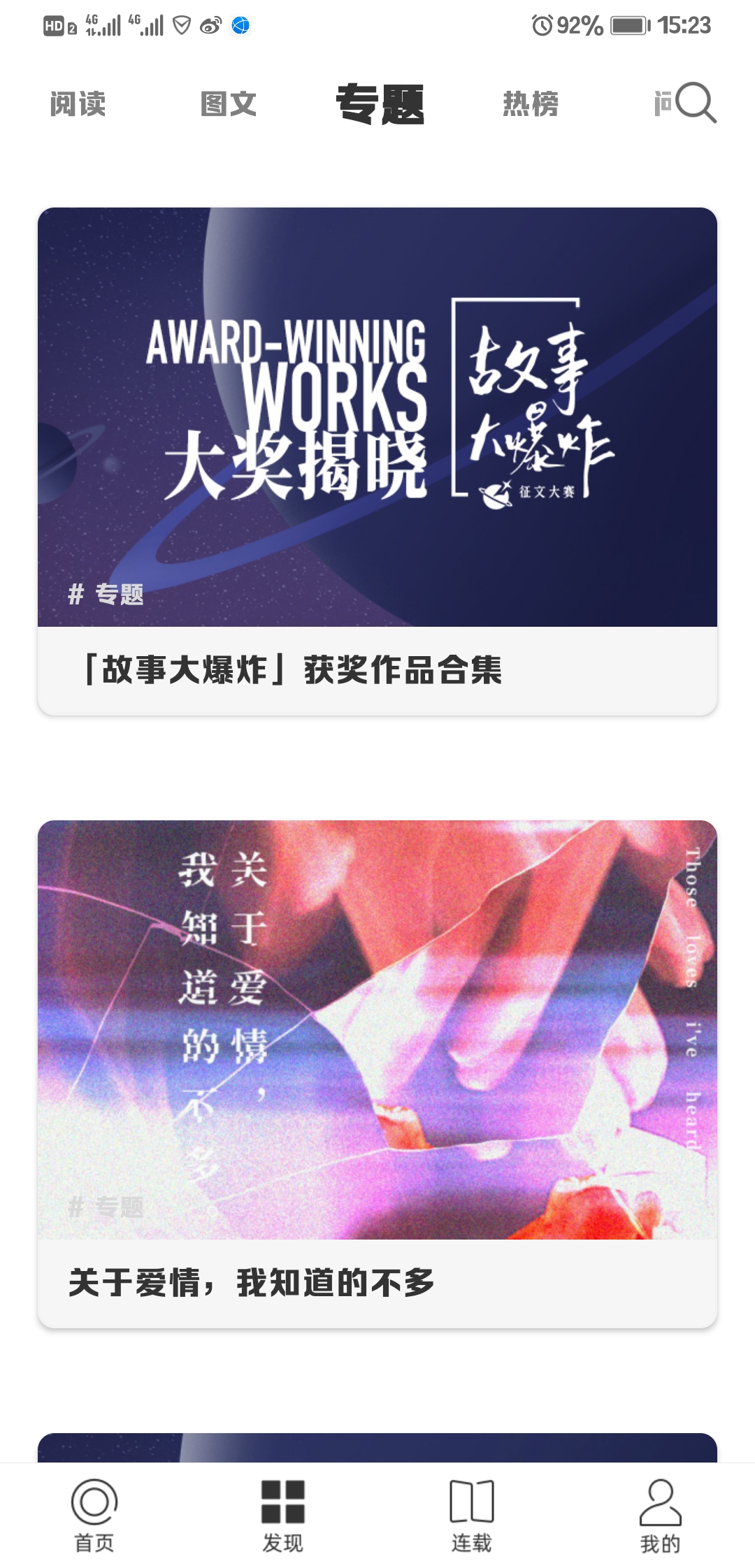Open the 连载 bottom tab
The width and height of the screenshot is (755, 1568).
472,1513
